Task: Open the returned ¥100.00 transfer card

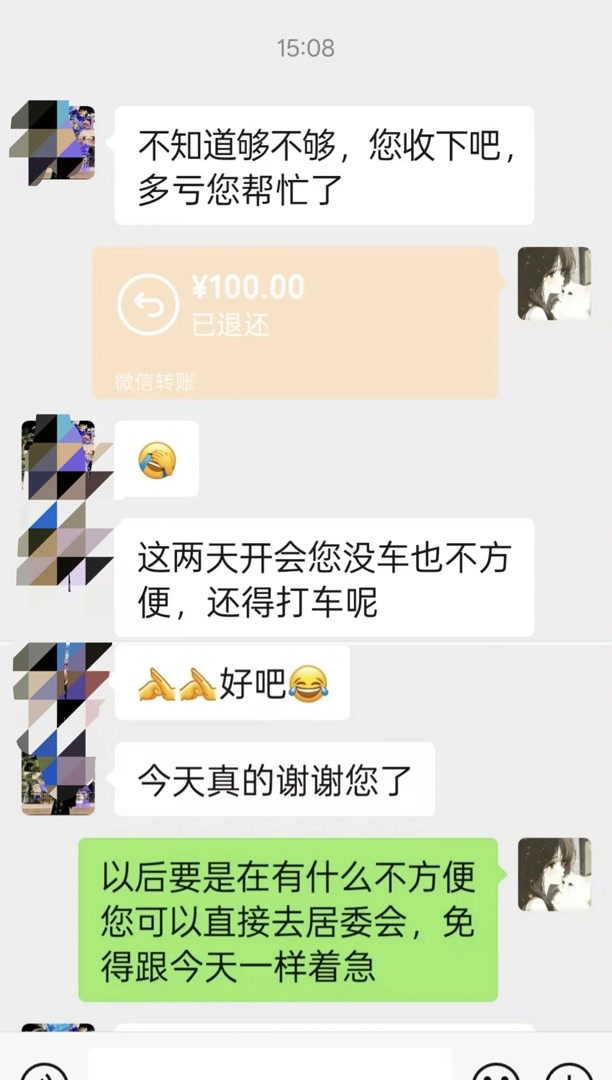Action: [x=295, y=322]
